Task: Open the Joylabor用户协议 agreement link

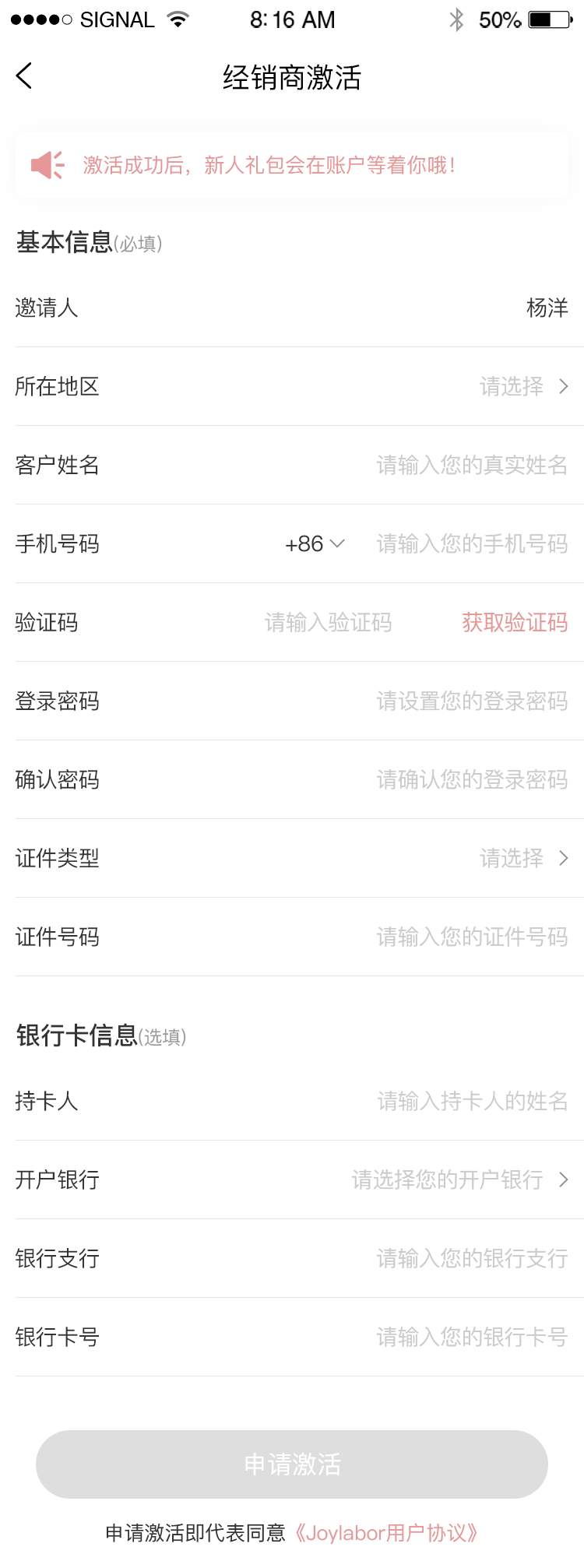Action: (385, 1533)
